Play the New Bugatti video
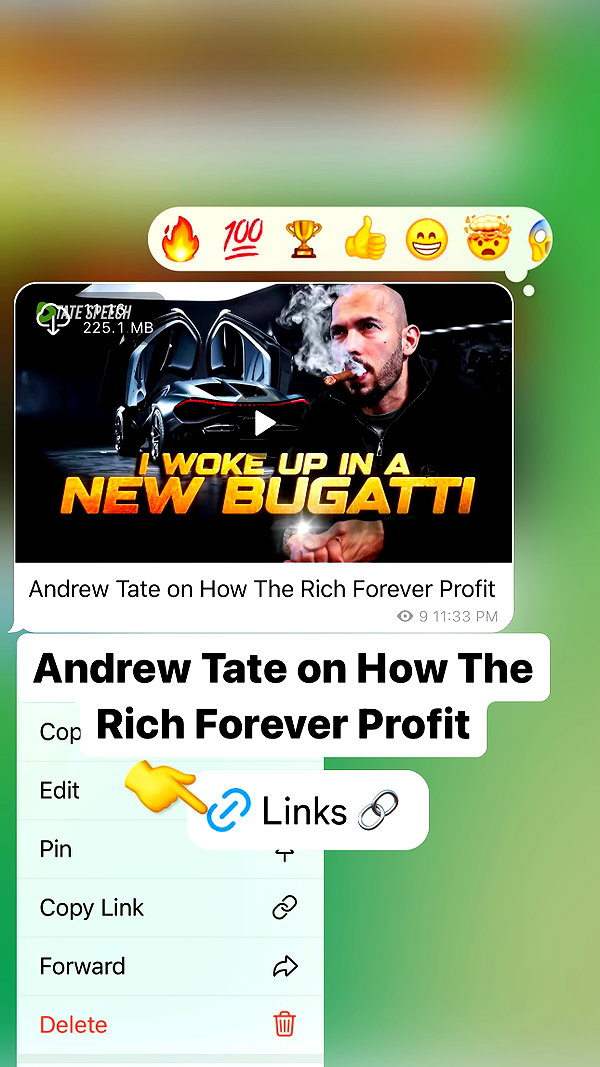This screenshot has width=600, height=1067. pos(264,423)
